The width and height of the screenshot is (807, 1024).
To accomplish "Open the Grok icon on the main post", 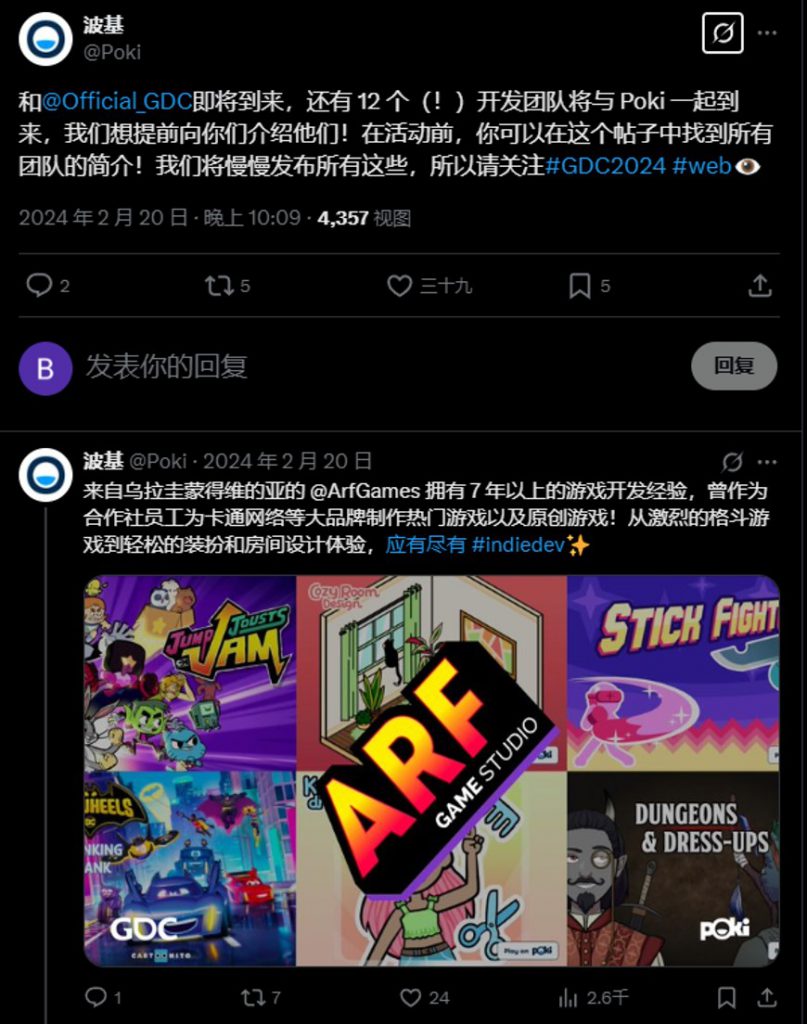I will coord(724,35).
